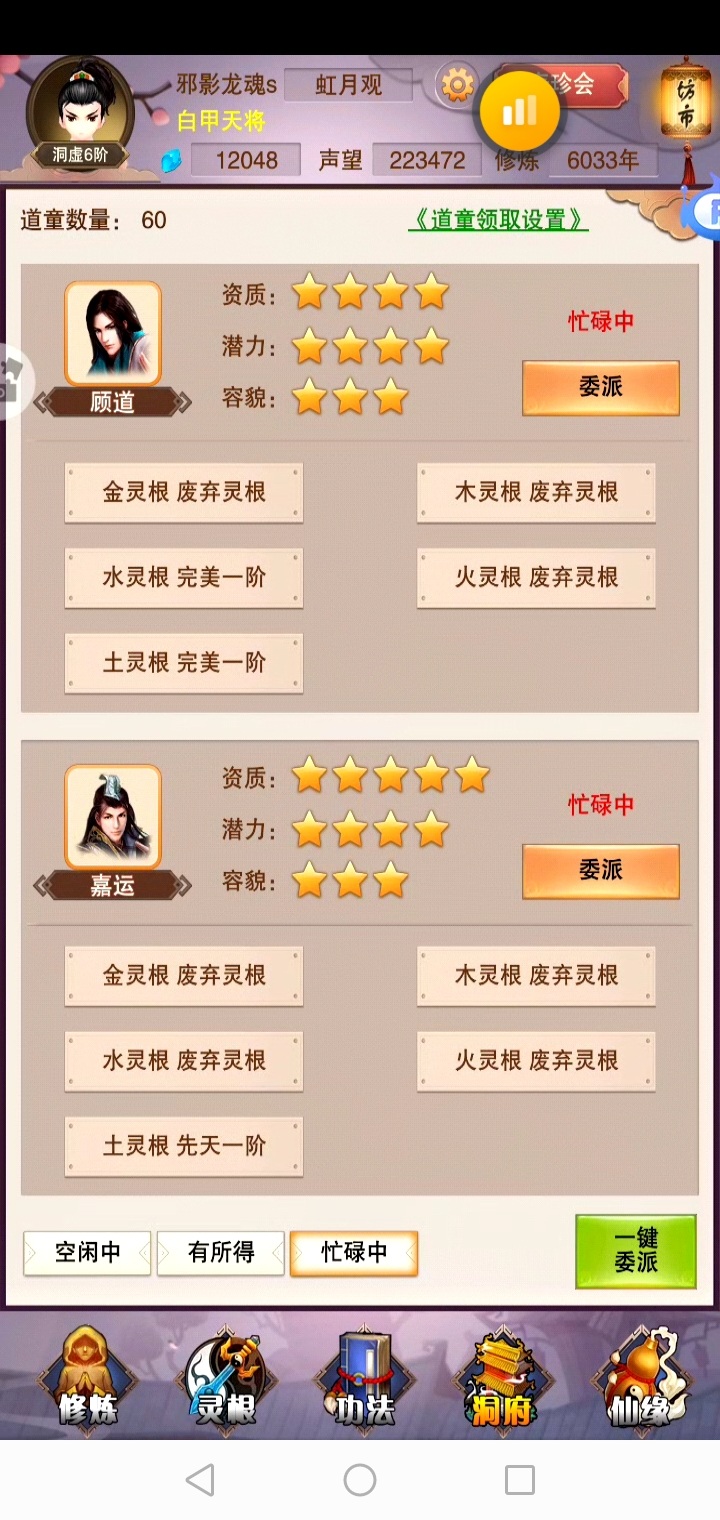Go to the 修炼 tab
Viewport: 720px width, 1520px height.
coord(88,1378)
